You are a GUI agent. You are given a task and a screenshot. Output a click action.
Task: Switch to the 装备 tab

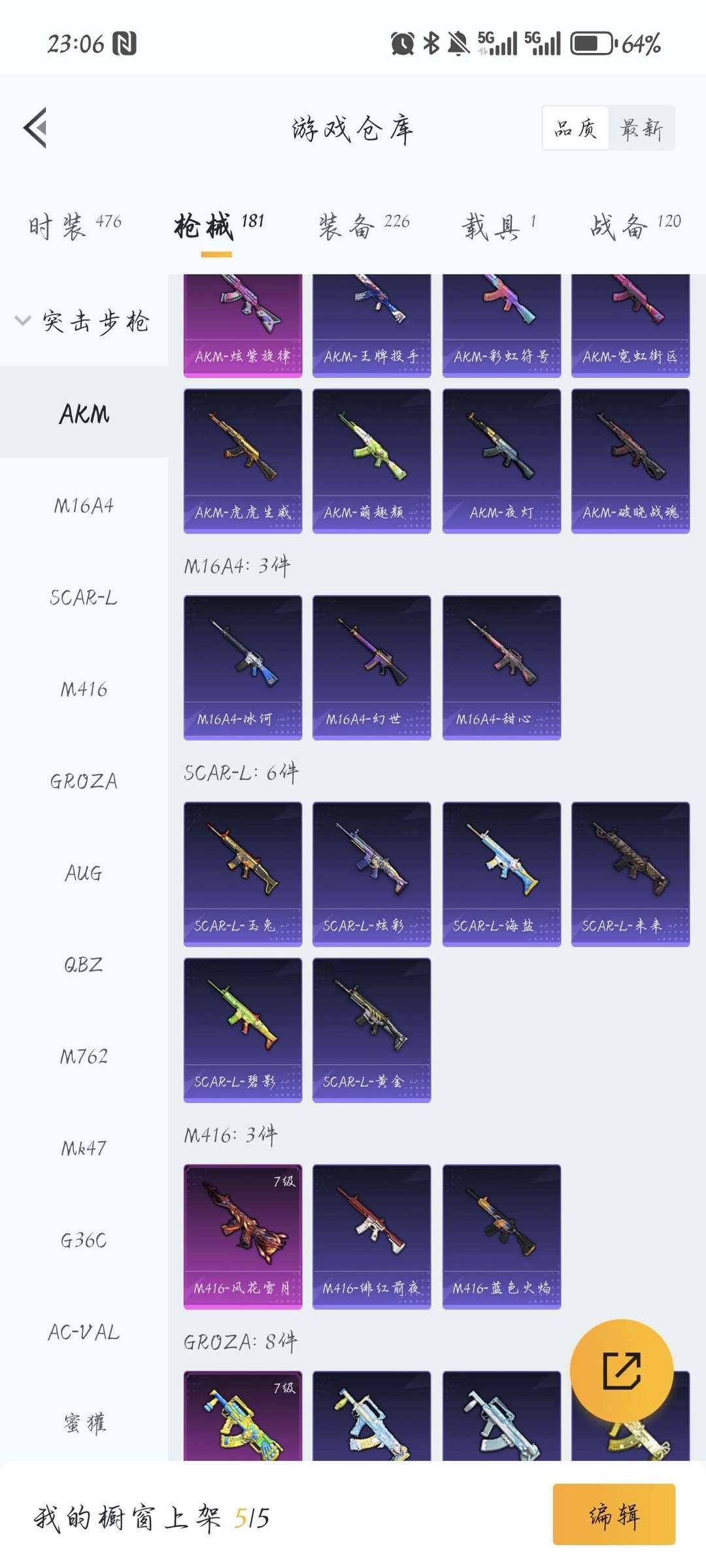363,226
